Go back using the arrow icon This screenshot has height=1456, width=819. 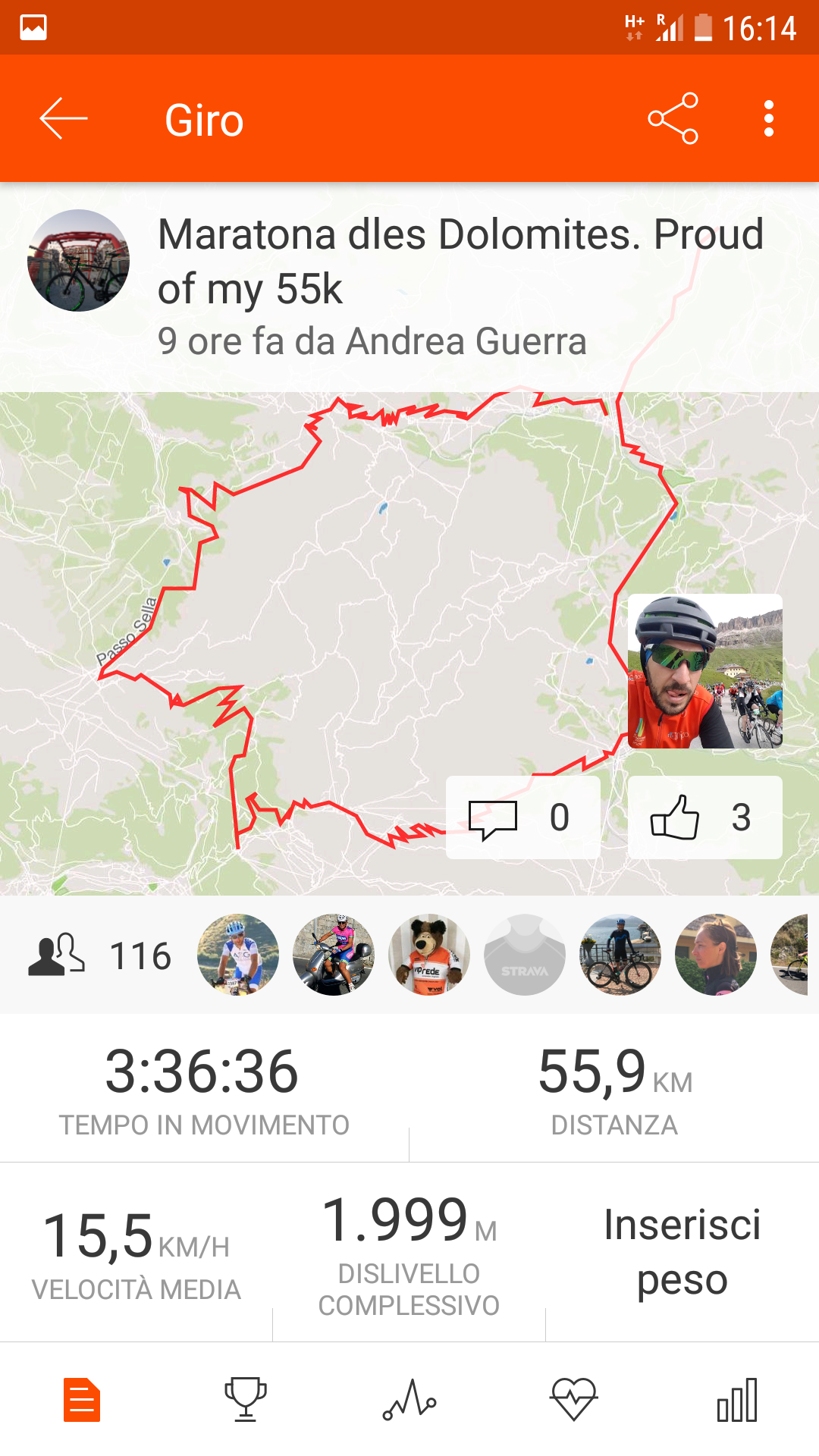64,119
